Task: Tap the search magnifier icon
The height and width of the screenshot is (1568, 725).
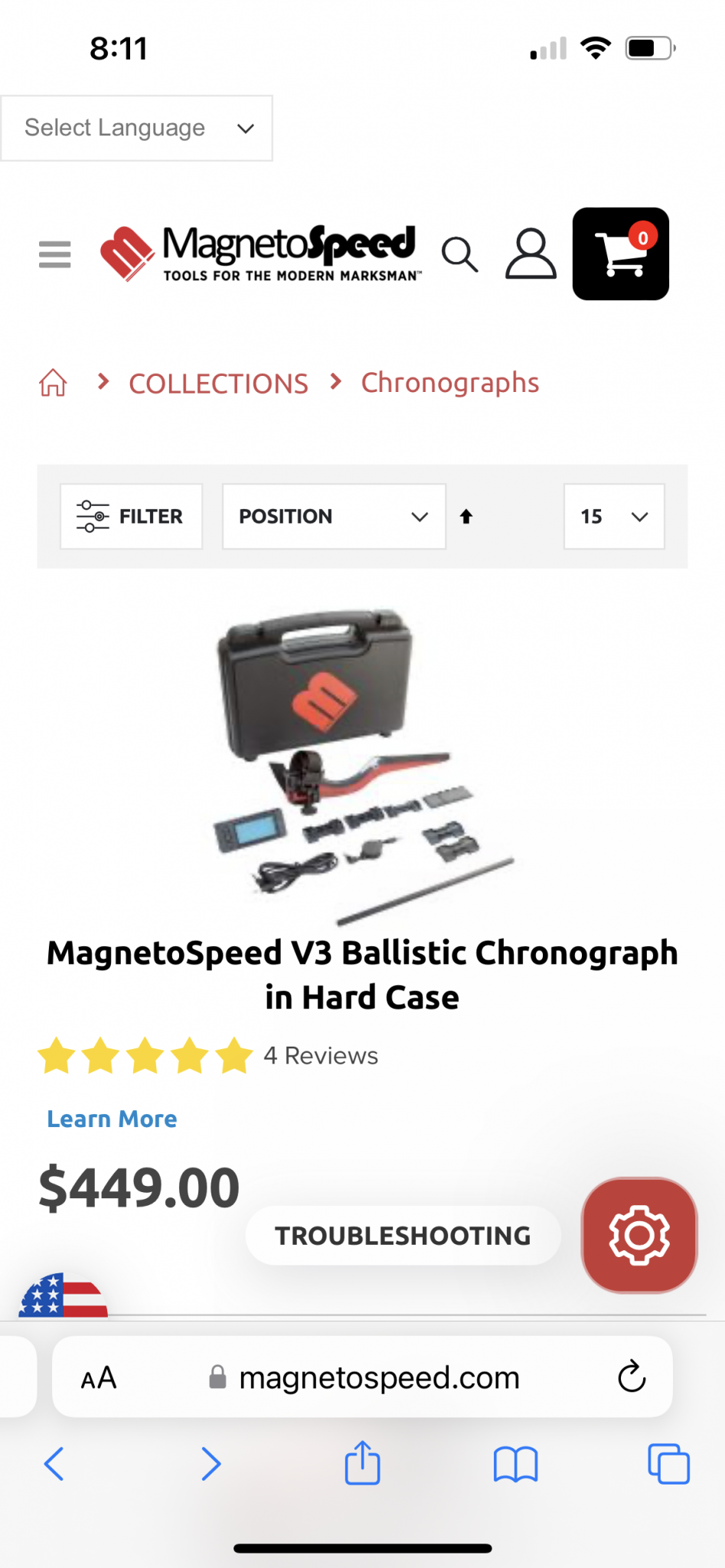Action: (x=459, y=254)
